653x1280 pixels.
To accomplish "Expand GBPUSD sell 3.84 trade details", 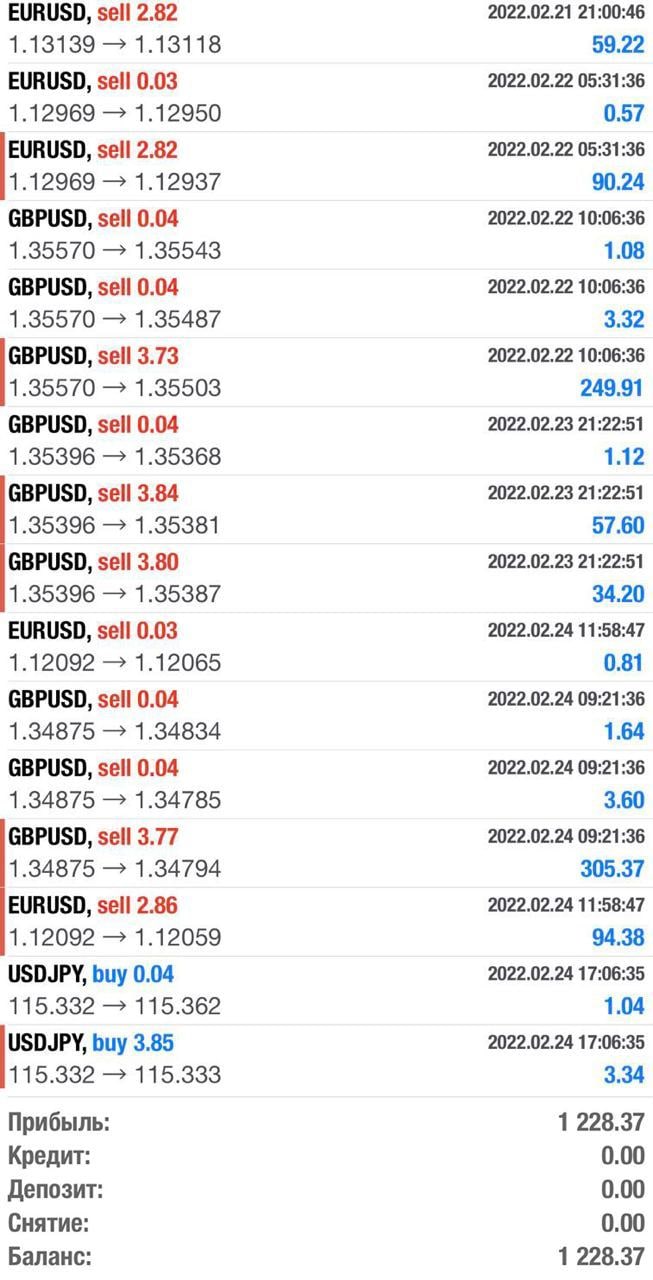I will (x=326, y=509).
